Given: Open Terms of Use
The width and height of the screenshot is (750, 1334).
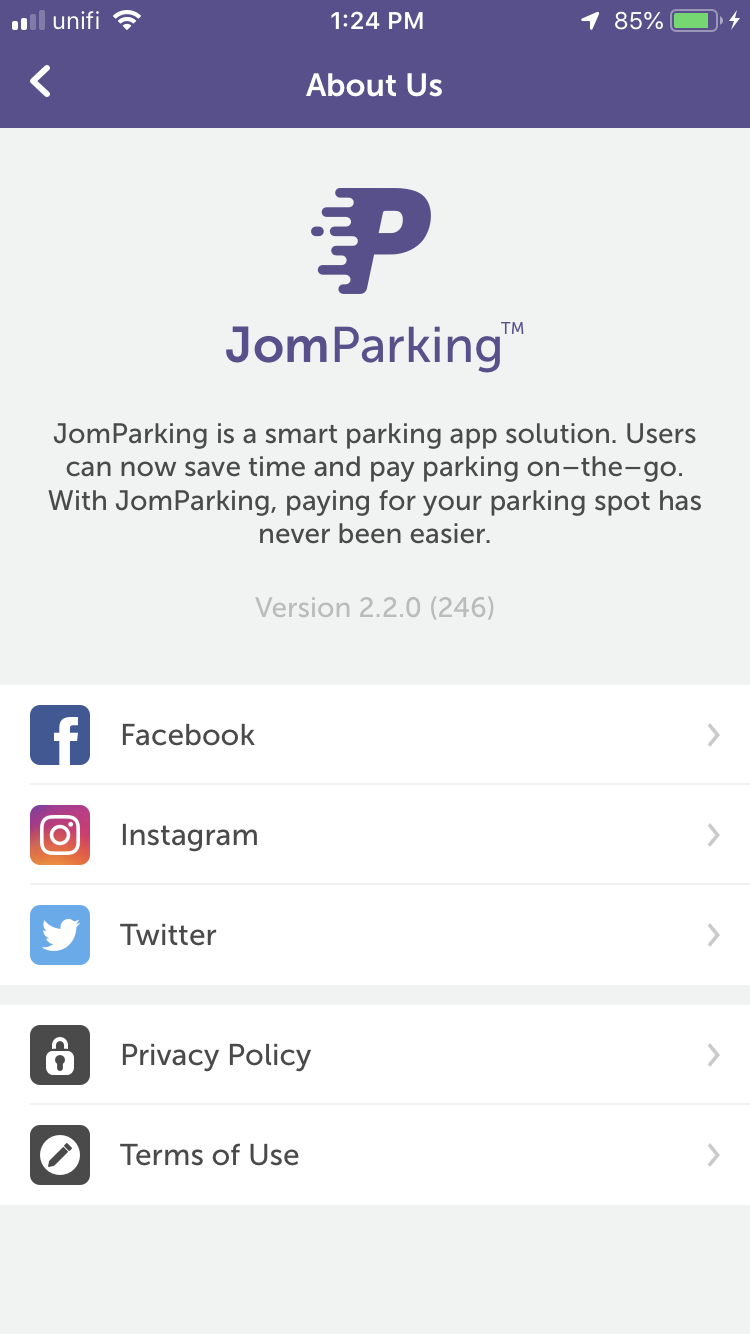Looking at the screenshot, I should pos(375,1155).
